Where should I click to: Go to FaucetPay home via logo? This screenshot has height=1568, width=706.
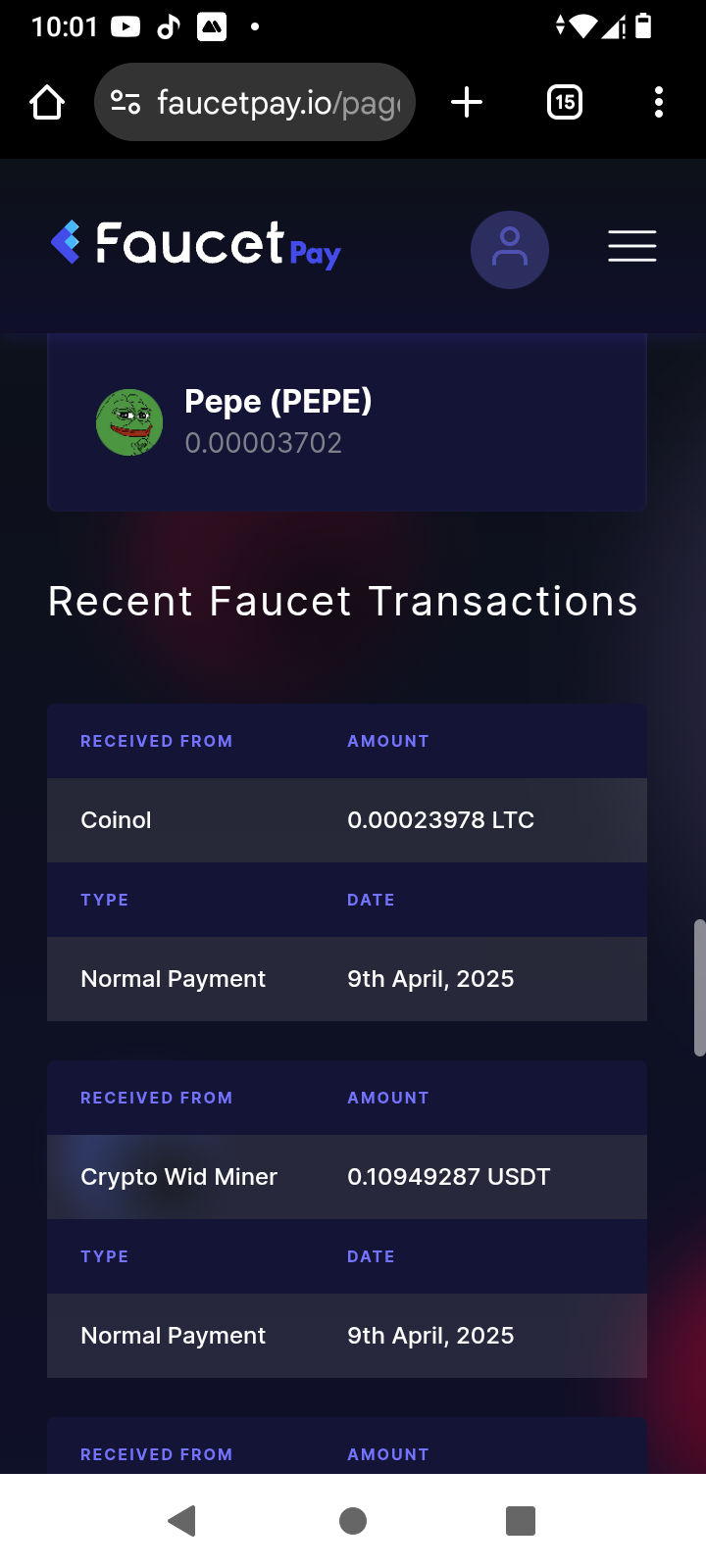196,245
